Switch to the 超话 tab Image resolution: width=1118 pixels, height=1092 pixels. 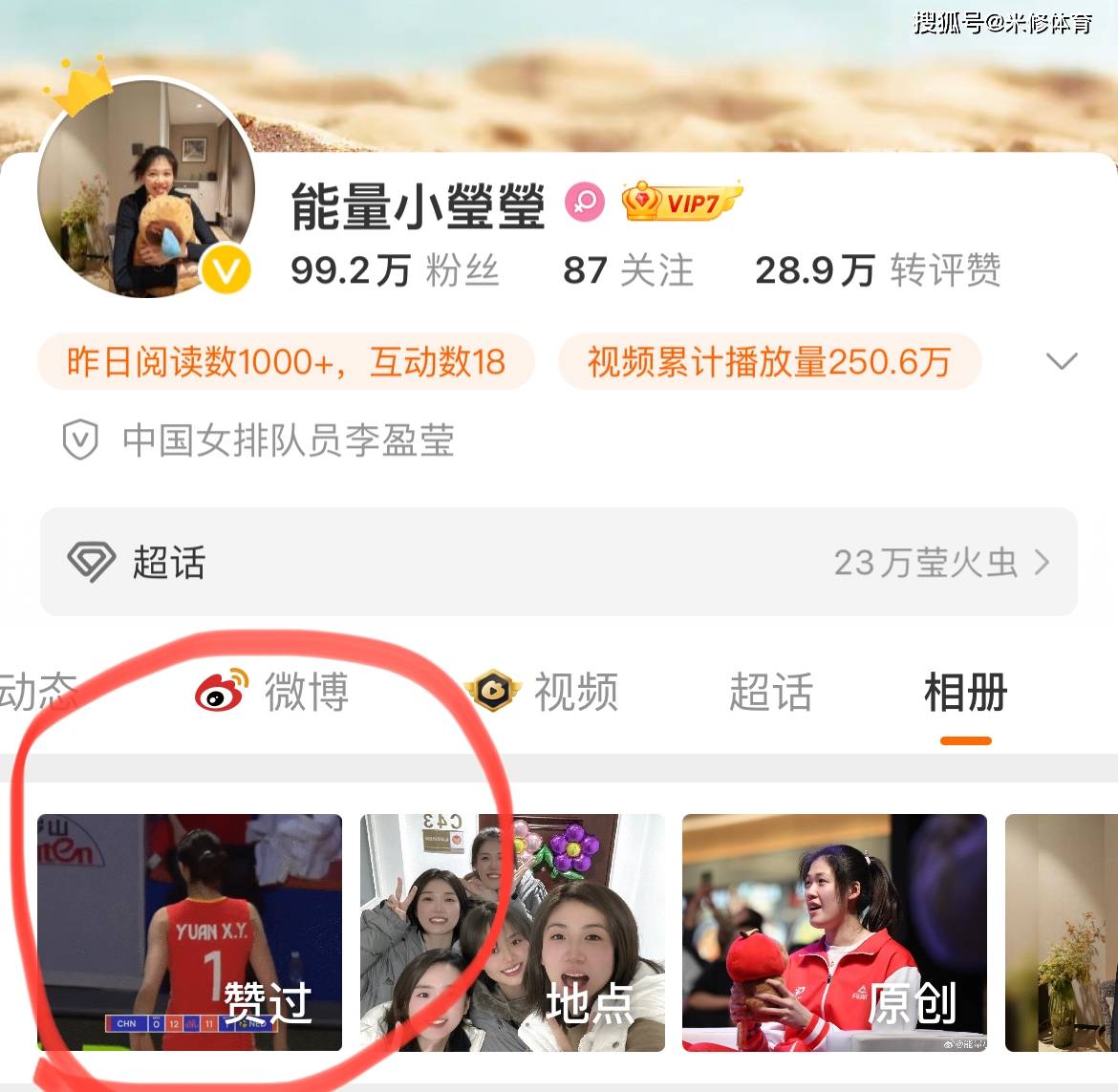[770, 692]
